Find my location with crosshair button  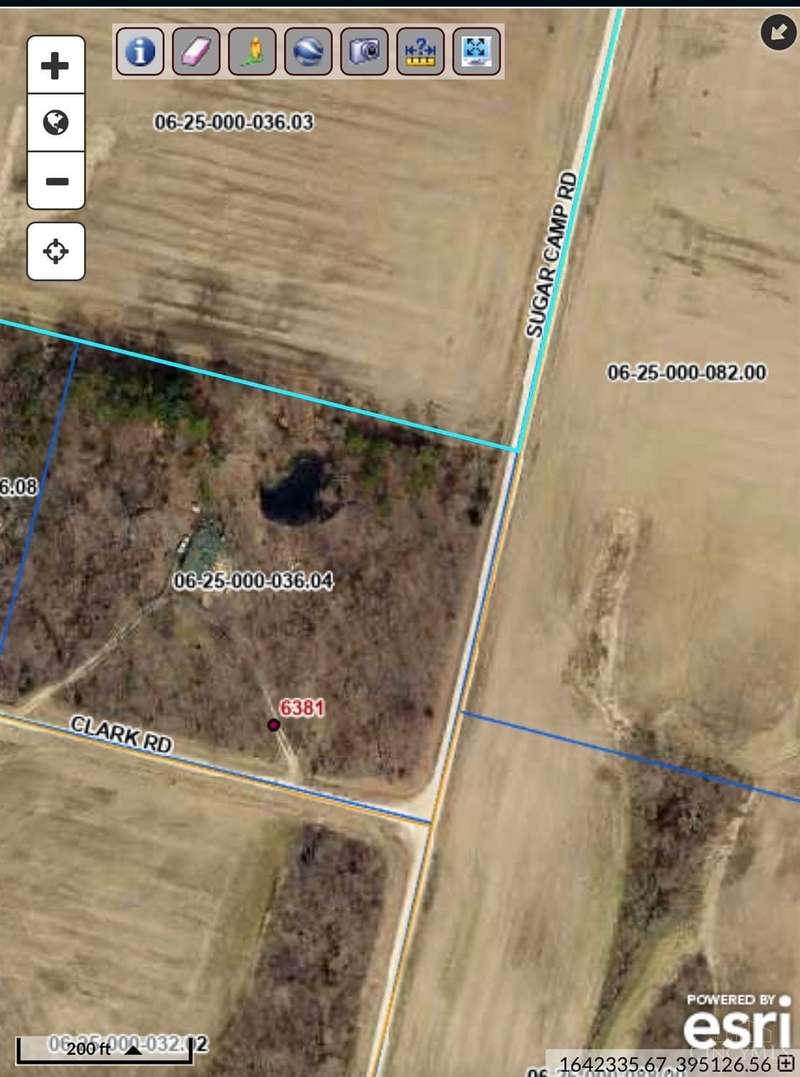56,250
